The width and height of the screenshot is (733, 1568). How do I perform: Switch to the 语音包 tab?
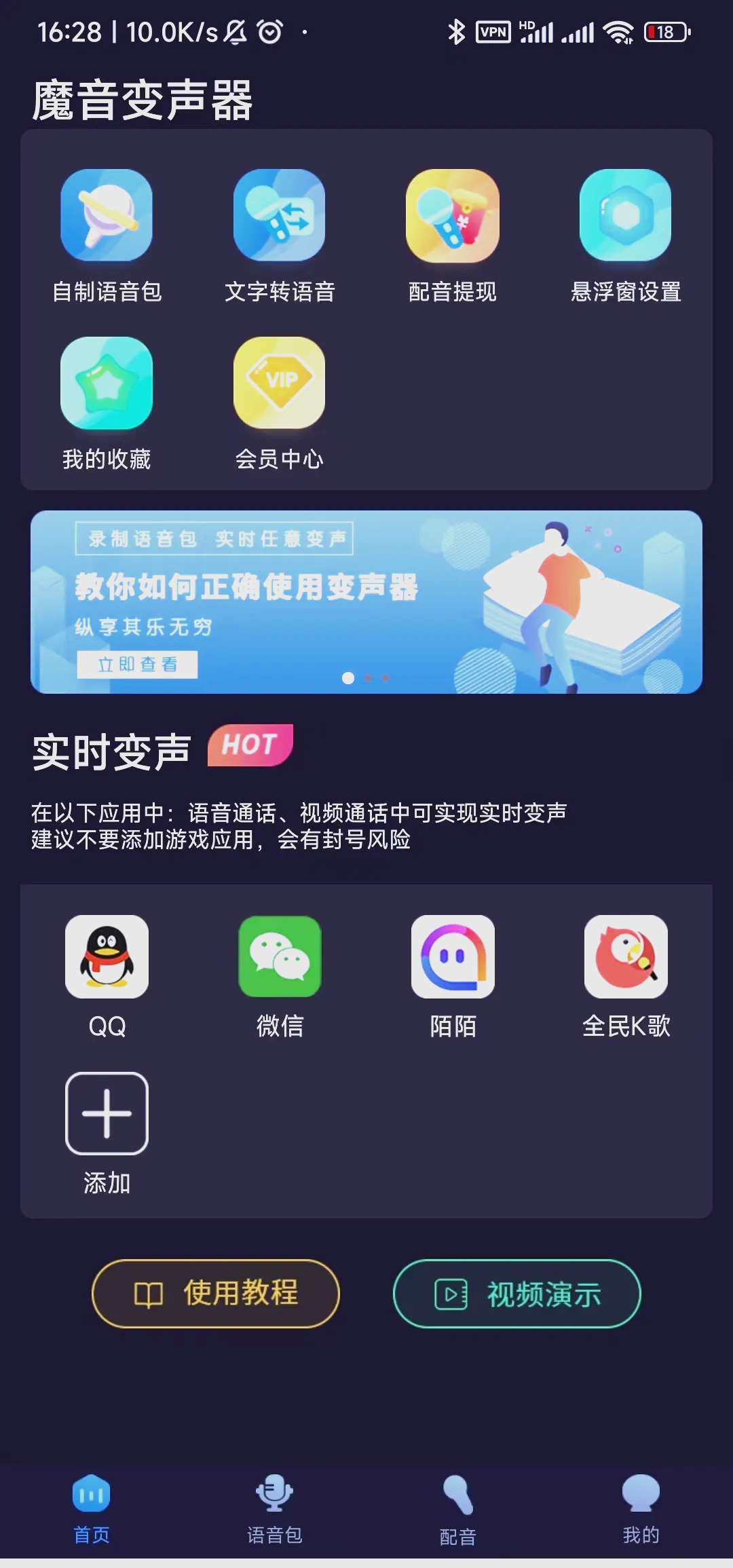click(x=275, y=1508)
